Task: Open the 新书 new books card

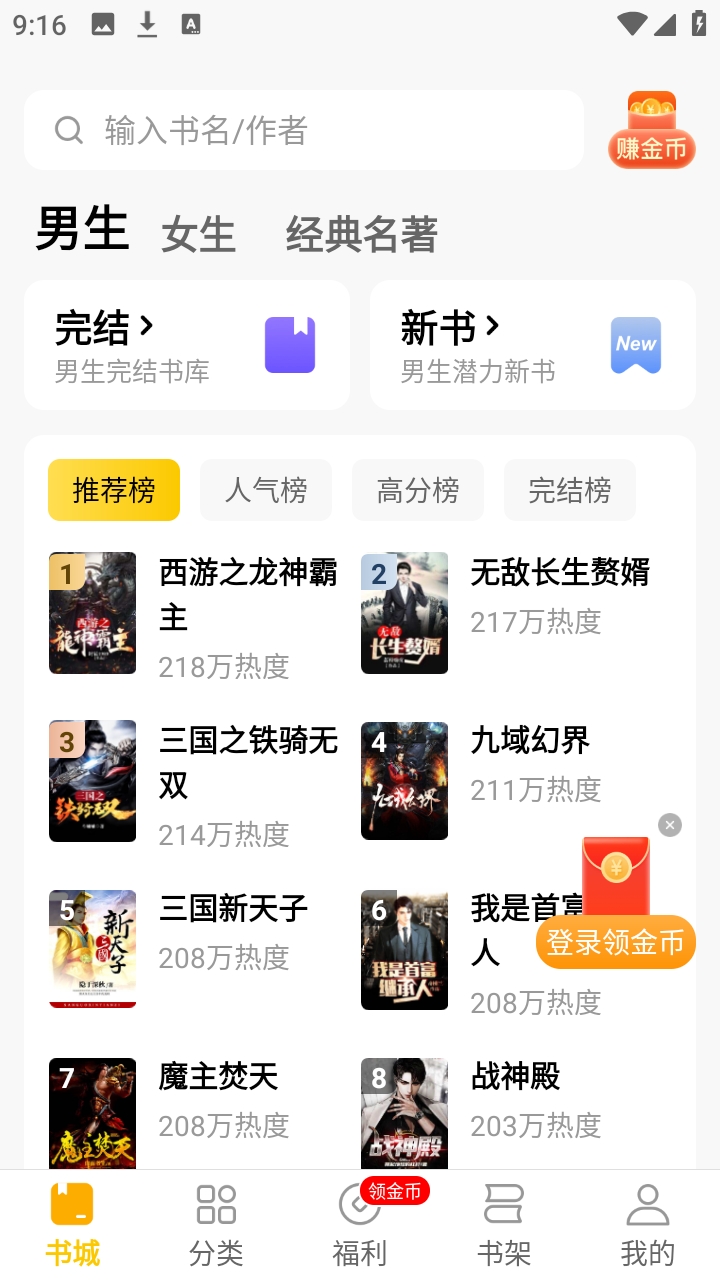Action: pos(532,345)
